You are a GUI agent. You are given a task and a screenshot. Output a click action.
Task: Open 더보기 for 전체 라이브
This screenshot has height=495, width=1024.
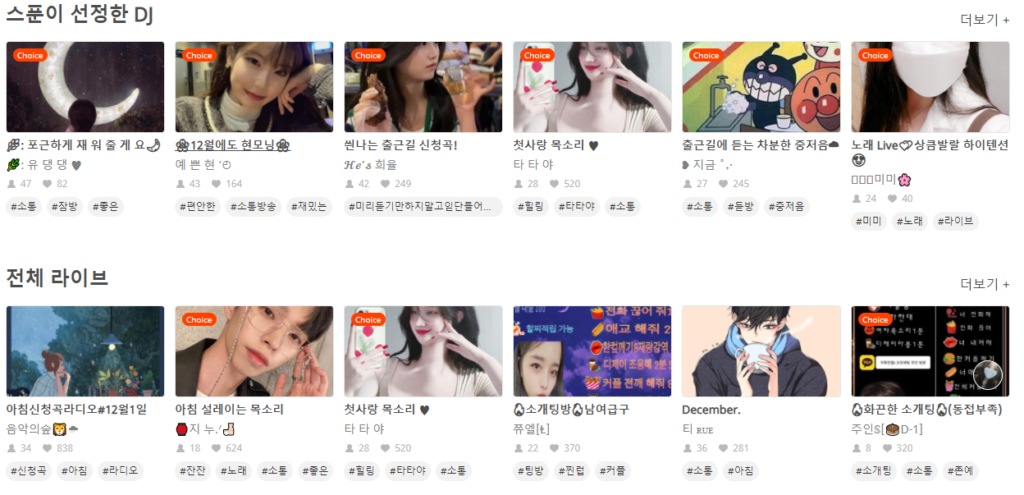pyautogui.click(x=984, y=283)
